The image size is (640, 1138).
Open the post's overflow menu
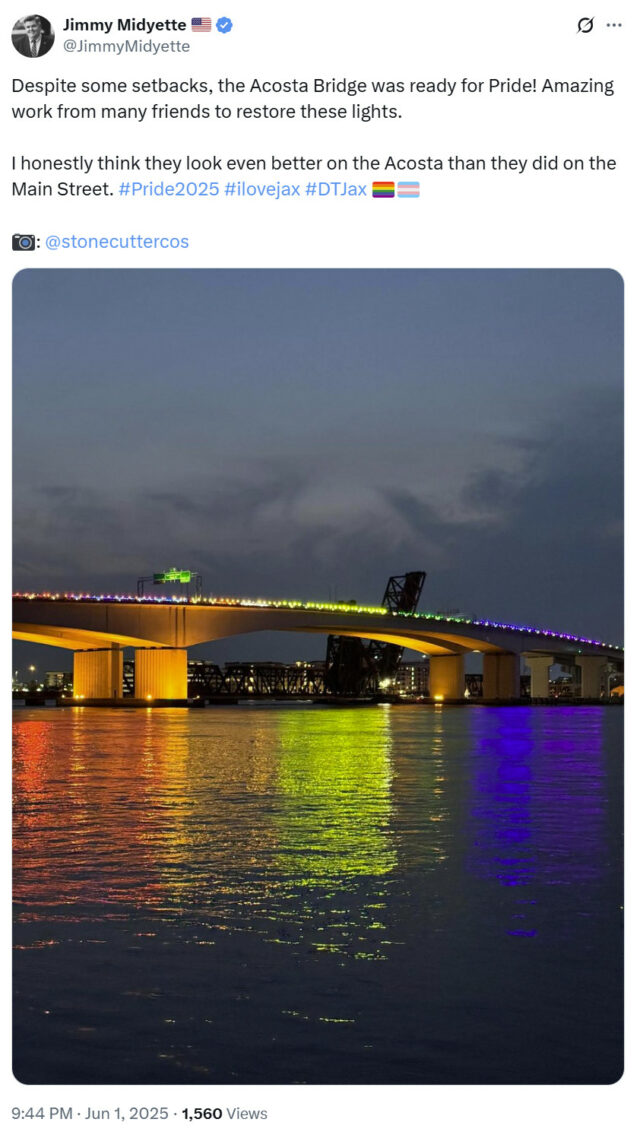tap(614, 26)
